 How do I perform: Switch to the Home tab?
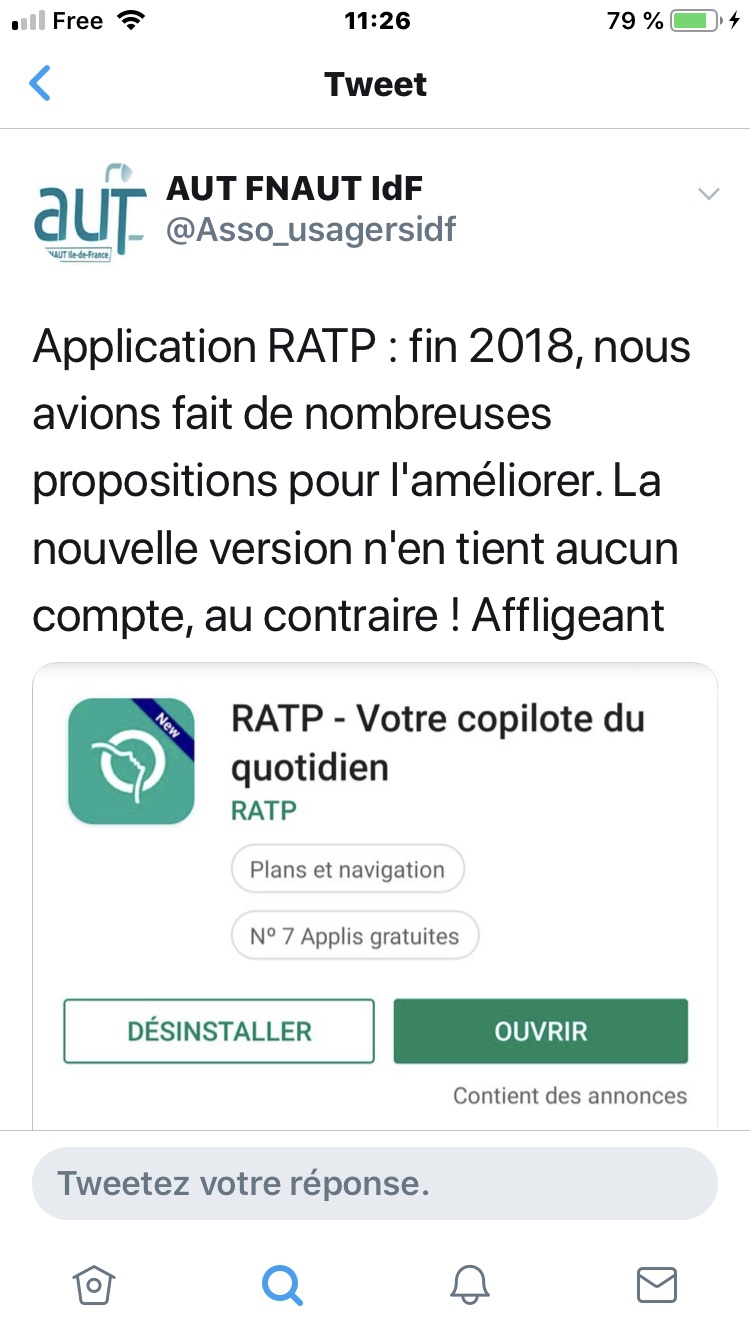(95, 1284)
